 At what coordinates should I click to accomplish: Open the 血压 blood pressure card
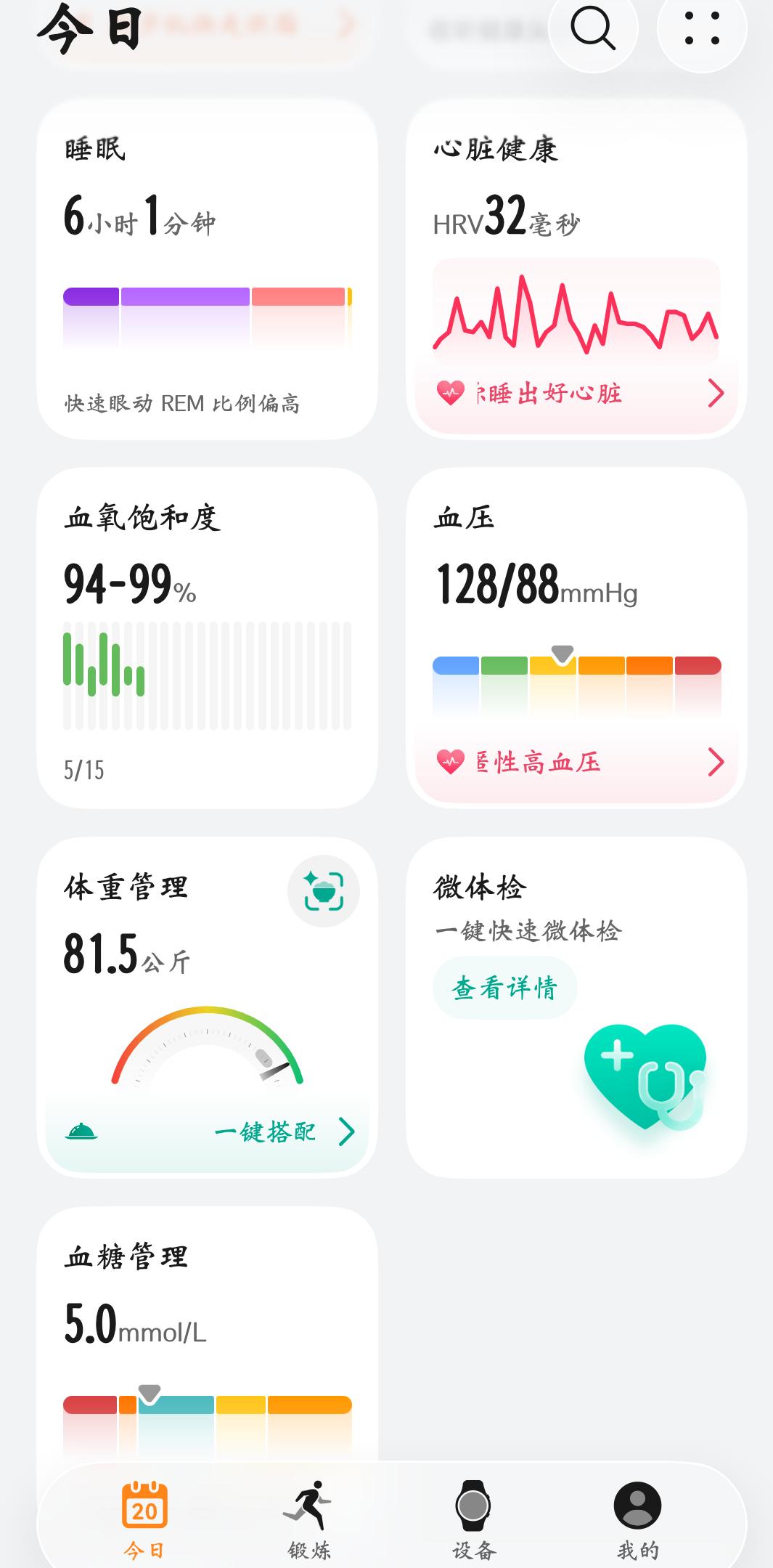click(x=576, y=638)
